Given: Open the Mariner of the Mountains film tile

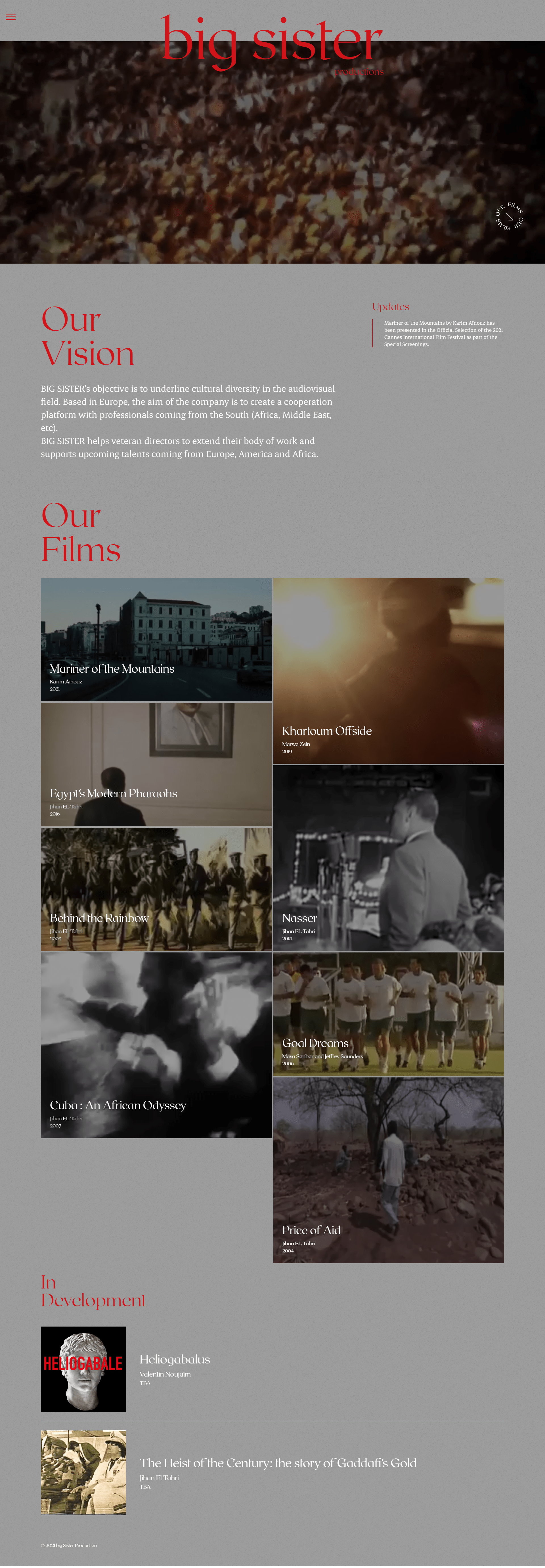Looking at the screenshot, I should coord(156,639).
